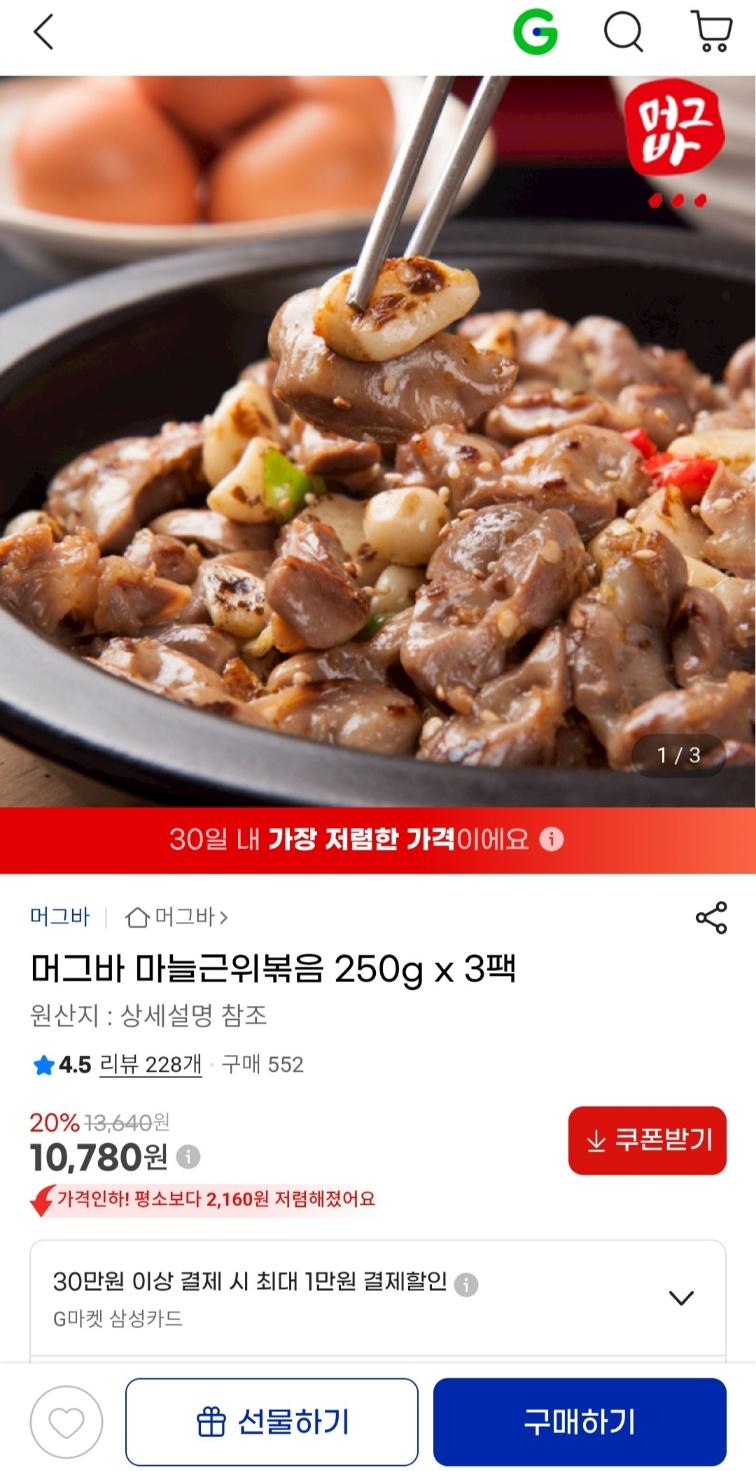
Task: Select the 머그바 brand name link
Action: (x=61, y=917)
